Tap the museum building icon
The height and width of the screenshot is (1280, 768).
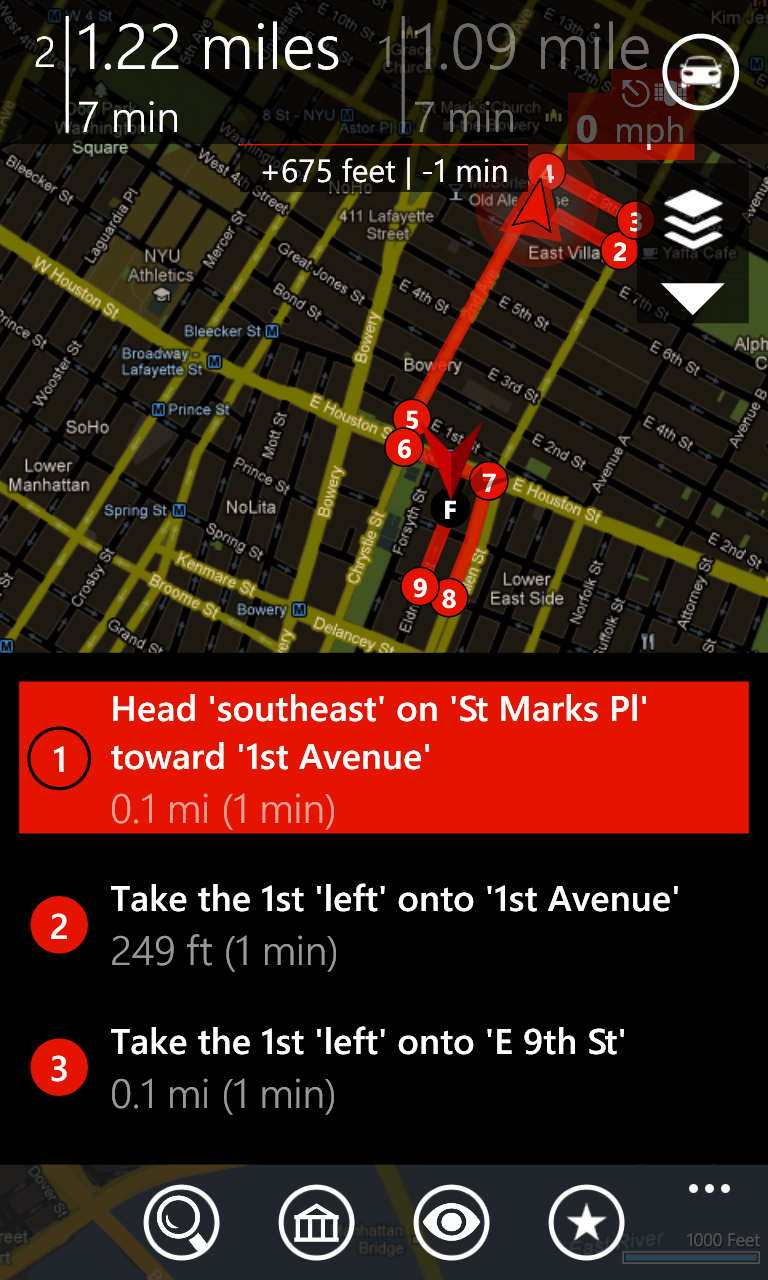pos(316,1221)
